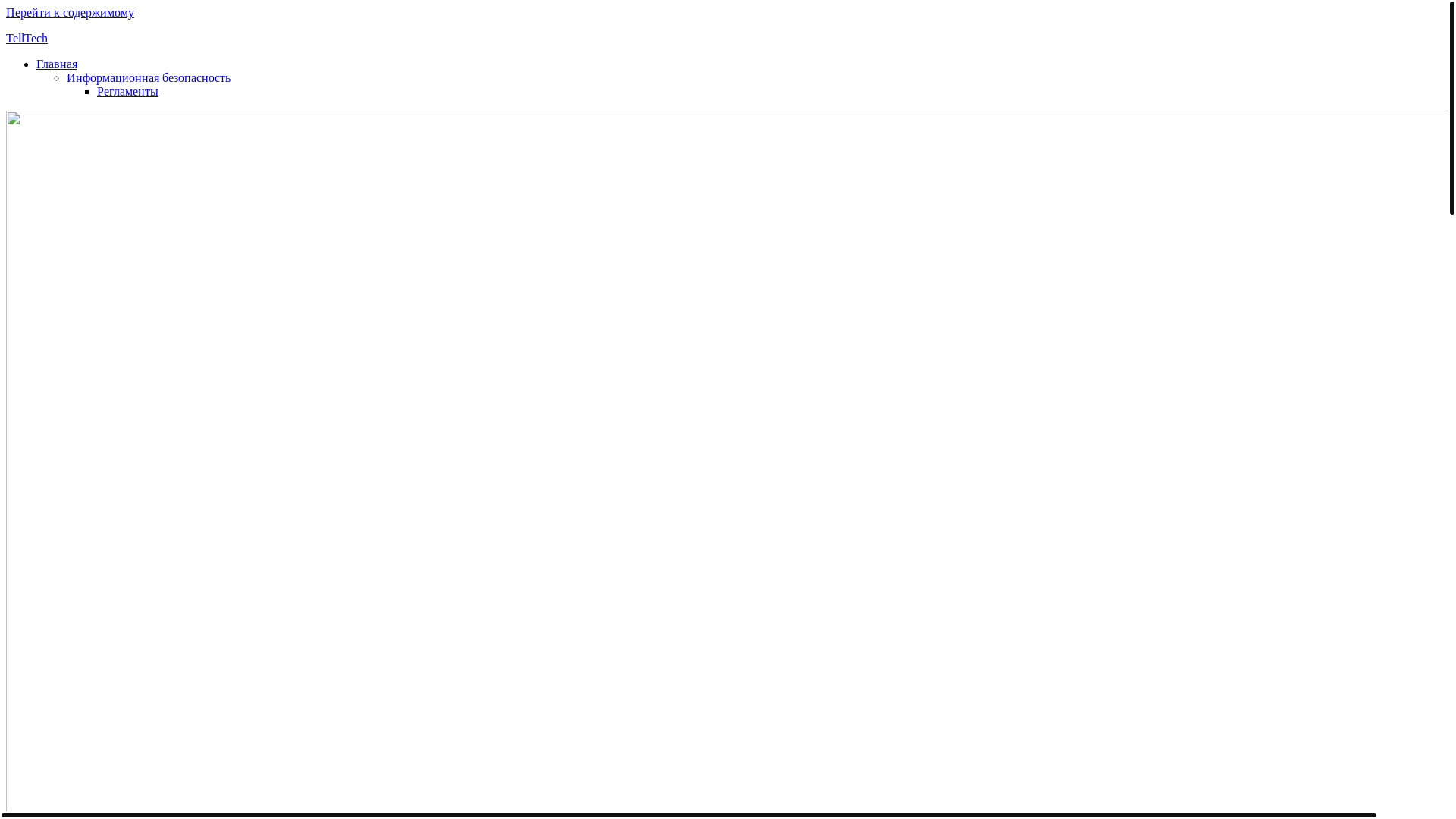This screenshot has height=819, width=1456.
Task: Go to the Главная page
Action: (x=57, y=64)
